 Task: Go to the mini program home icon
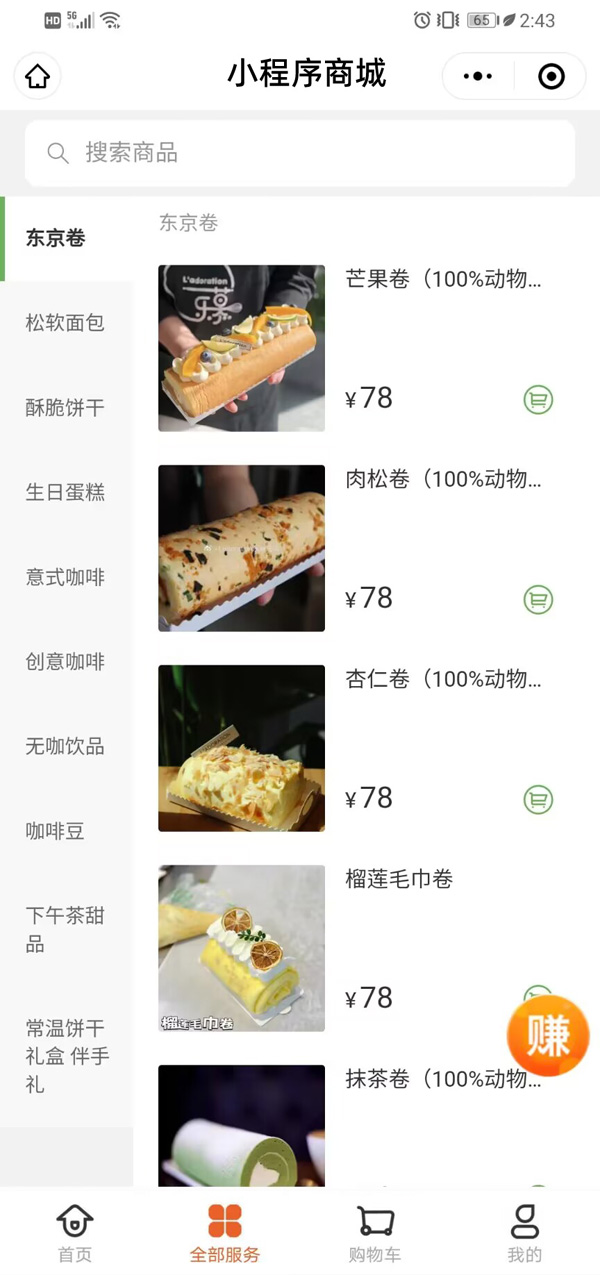point(38,77)
